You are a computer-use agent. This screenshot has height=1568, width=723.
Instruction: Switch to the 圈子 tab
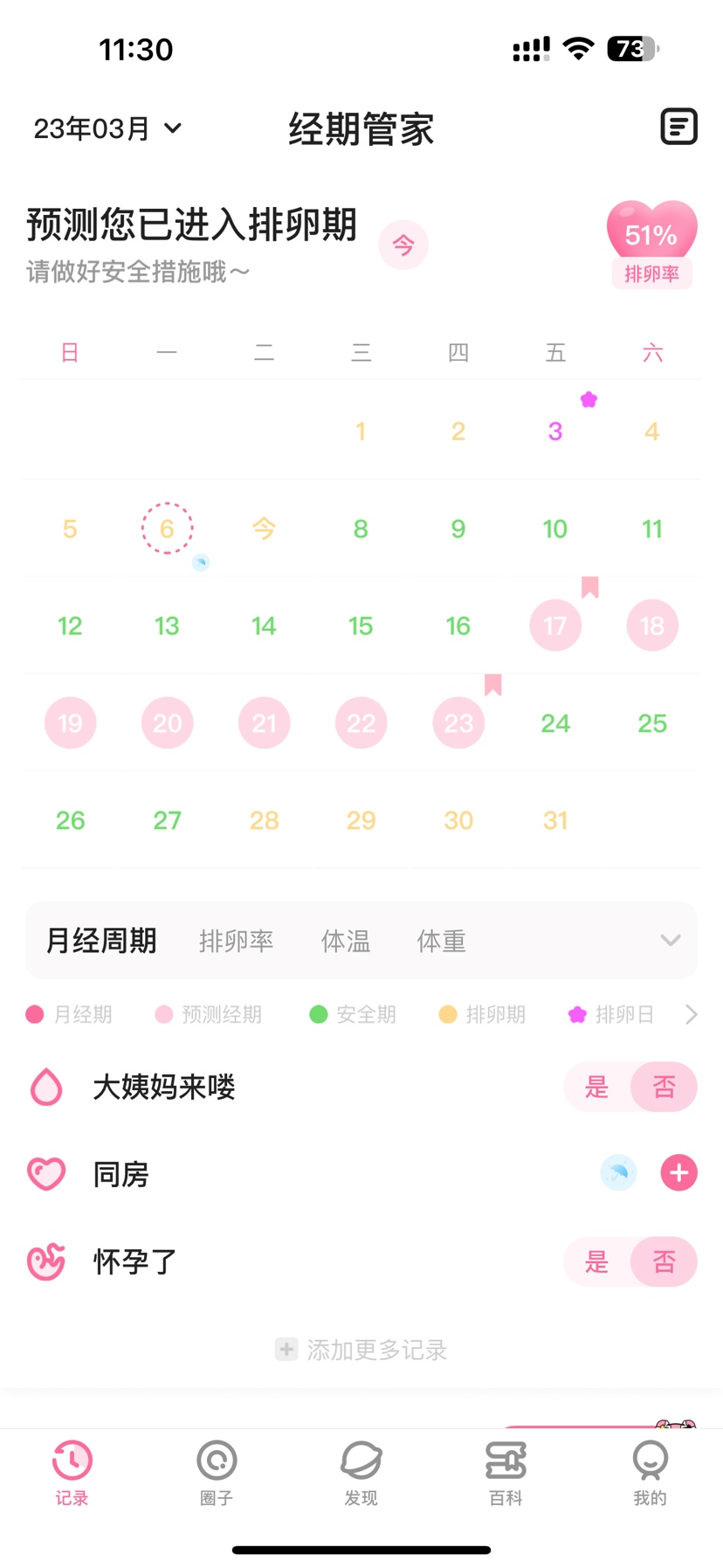point(217,1473)
